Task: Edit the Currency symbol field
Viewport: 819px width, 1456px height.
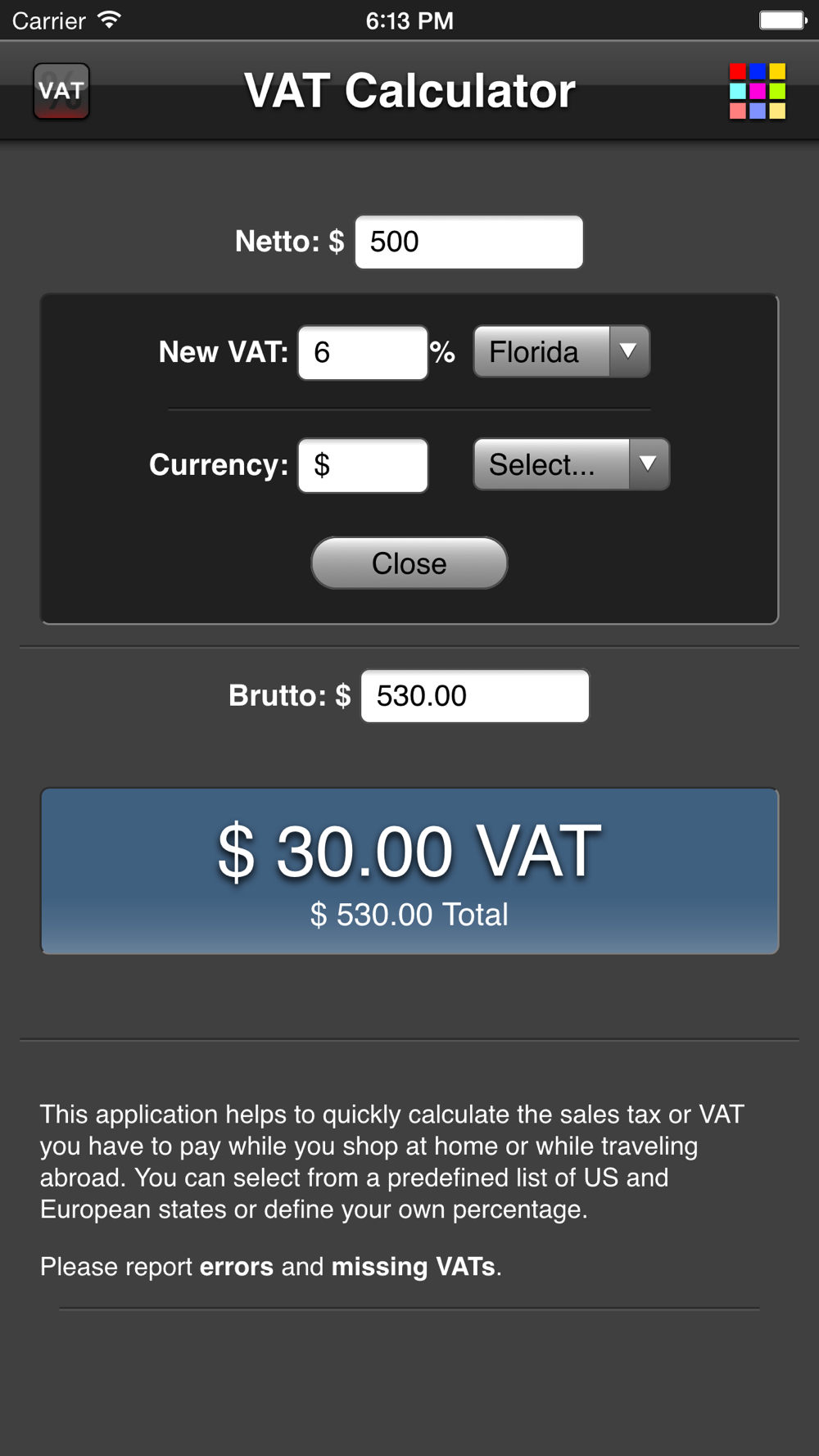Action: point(363,465)
